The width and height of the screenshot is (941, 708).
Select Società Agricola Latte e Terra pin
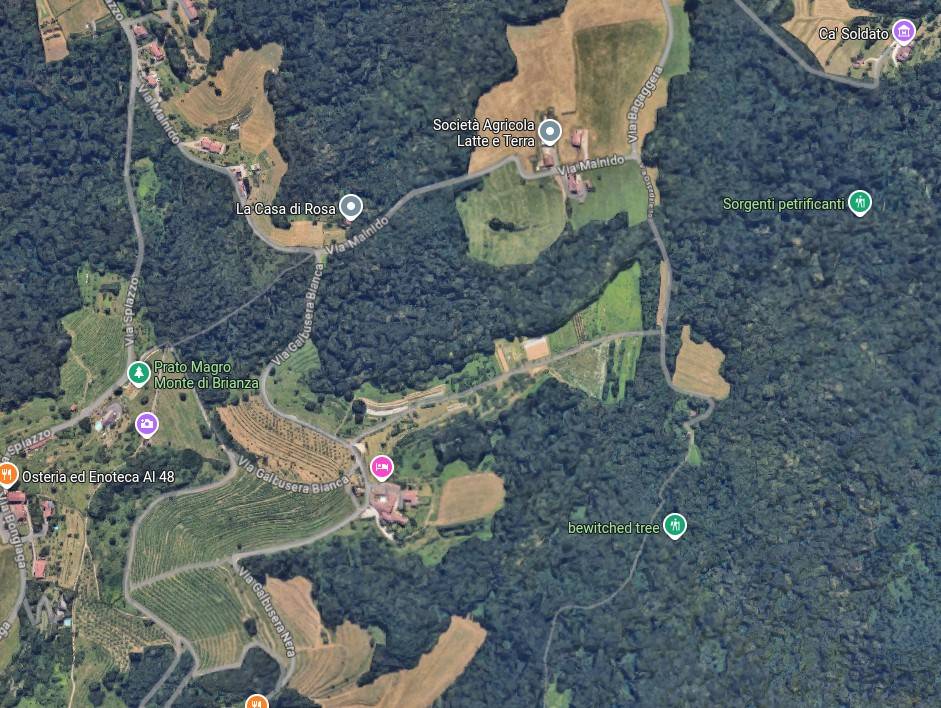pyautogui.click(x=549, y=131)
